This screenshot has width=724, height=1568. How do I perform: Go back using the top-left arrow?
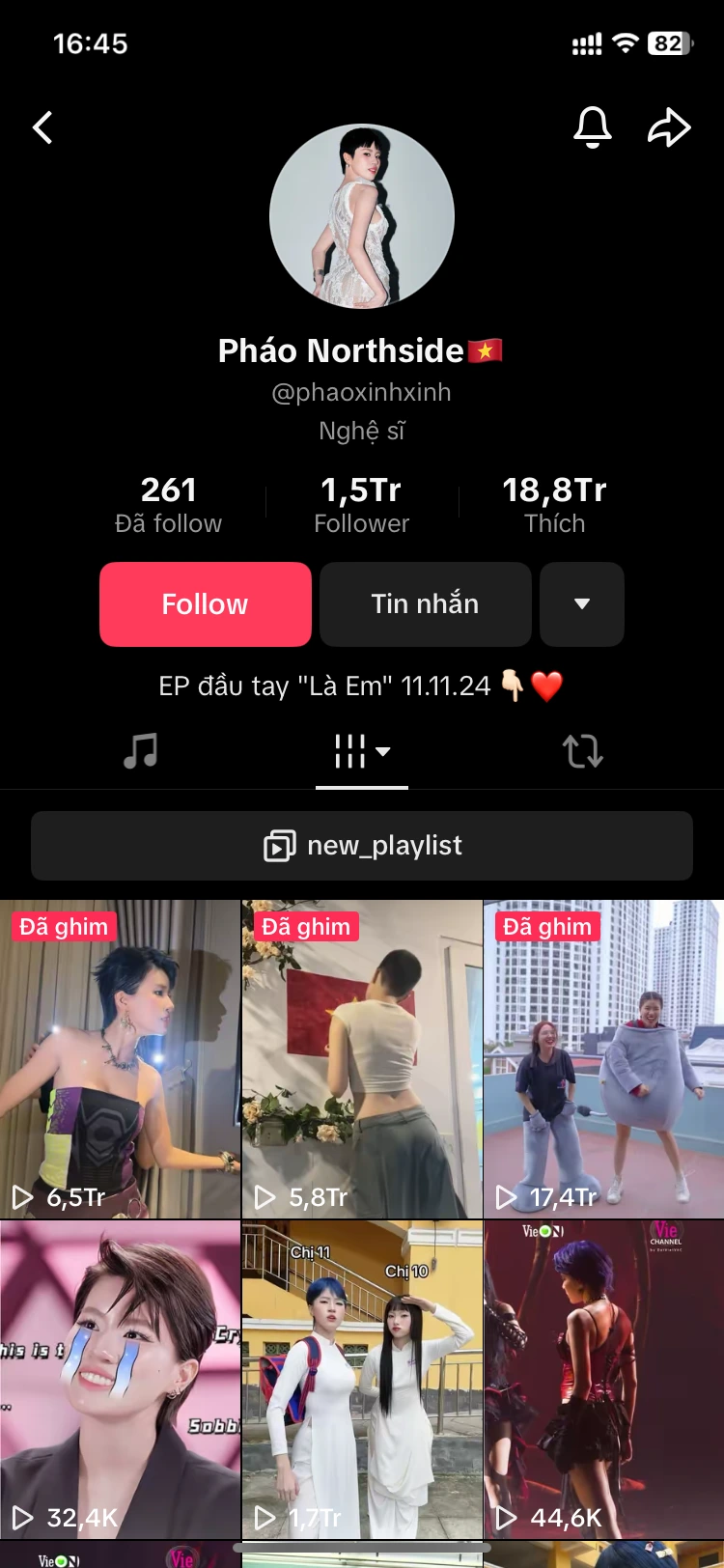(x=42, y=127)
